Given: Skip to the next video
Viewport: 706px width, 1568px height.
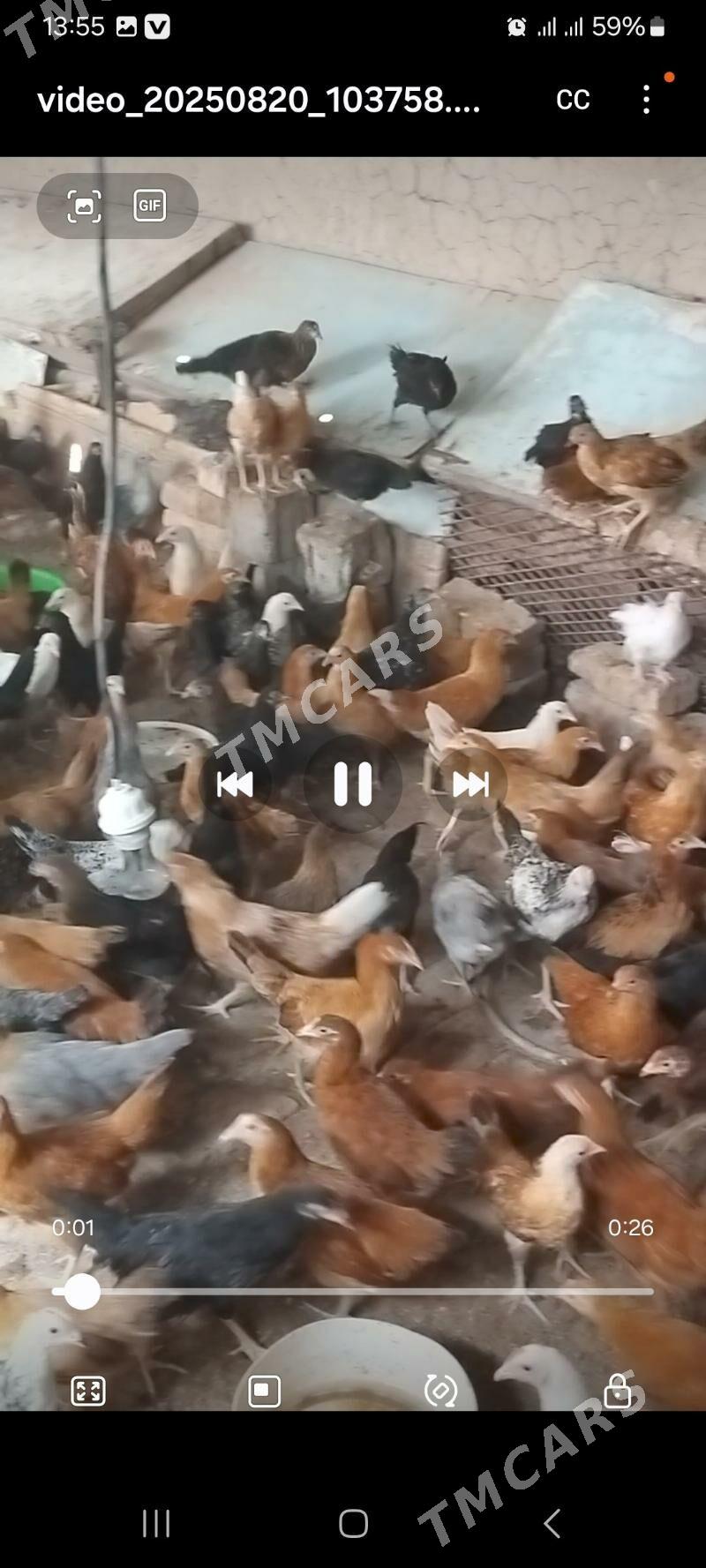Looking at the screenshot, I should click(470, 784).
